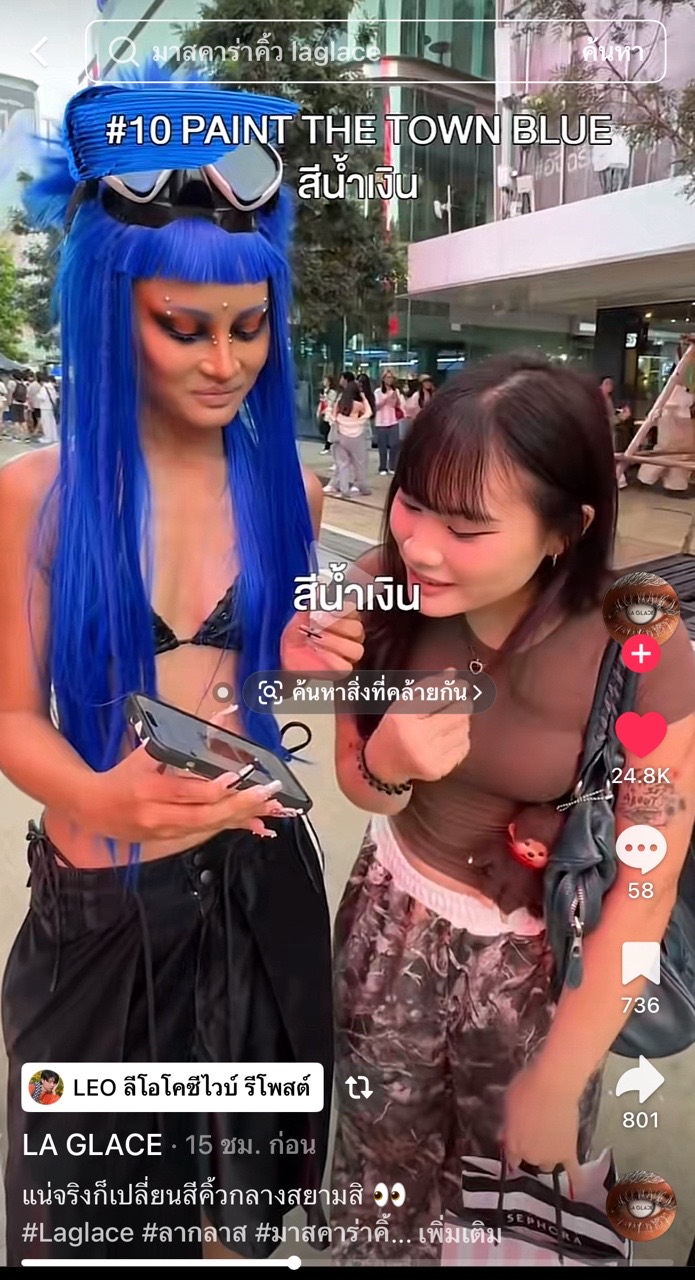Screen dimensions: 695x1280
Task: Open the LA GLACE username
Action: pyautogui.click(x=92, y=1145)
